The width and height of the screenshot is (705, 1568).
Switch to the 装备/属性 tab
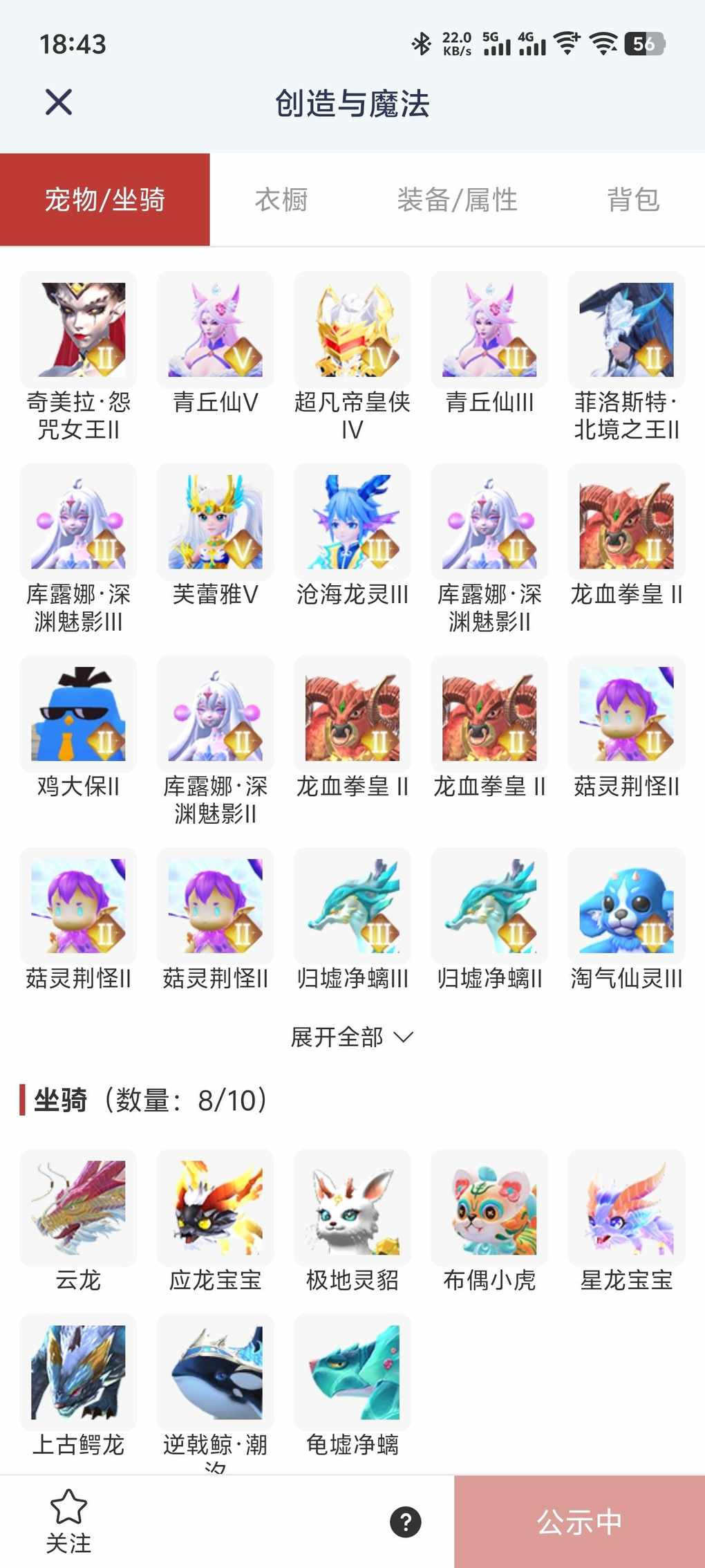[x=457, y=200]
